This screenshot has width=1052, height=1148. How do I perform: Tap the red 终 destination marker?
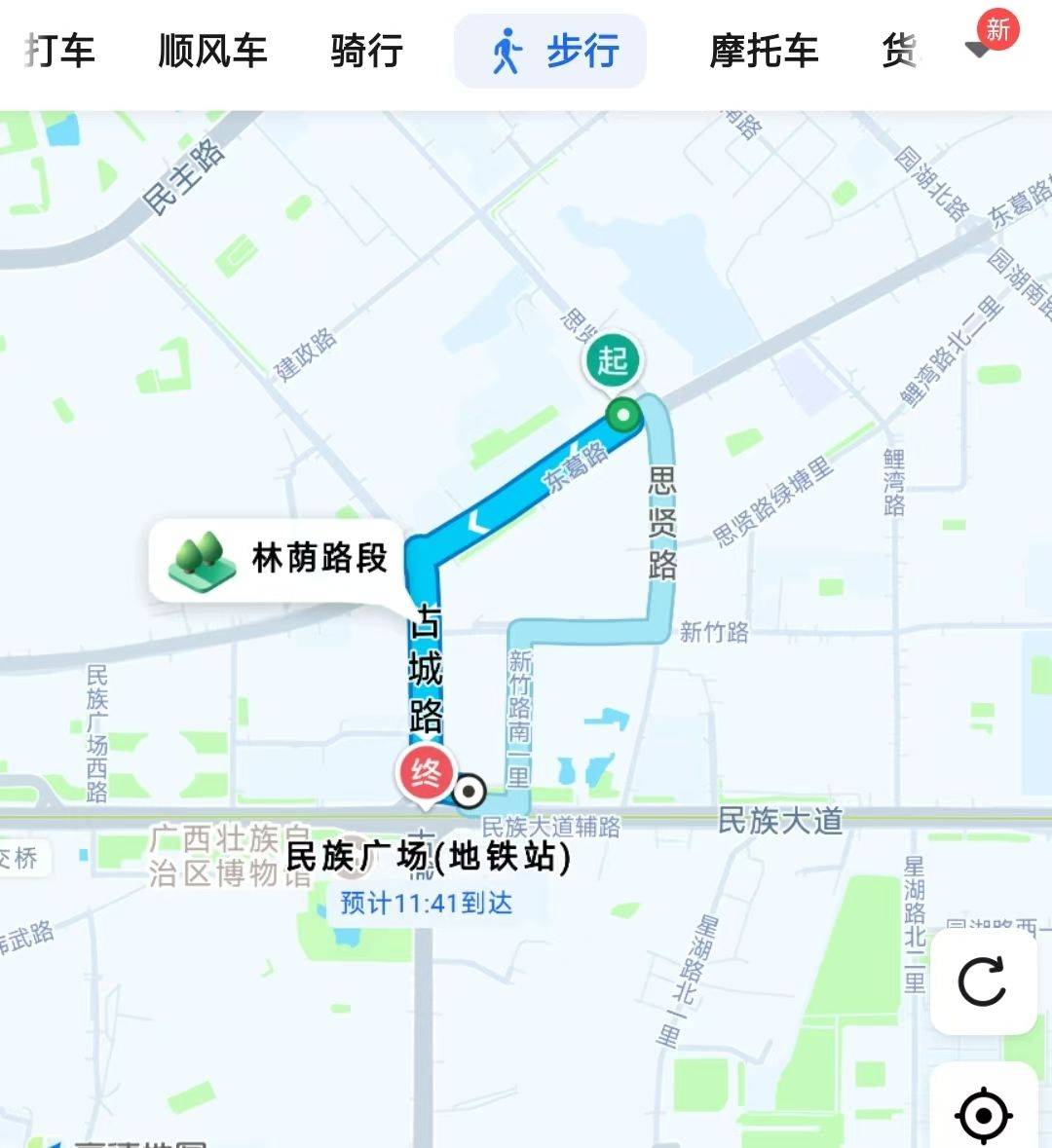[x=425, y=775]
